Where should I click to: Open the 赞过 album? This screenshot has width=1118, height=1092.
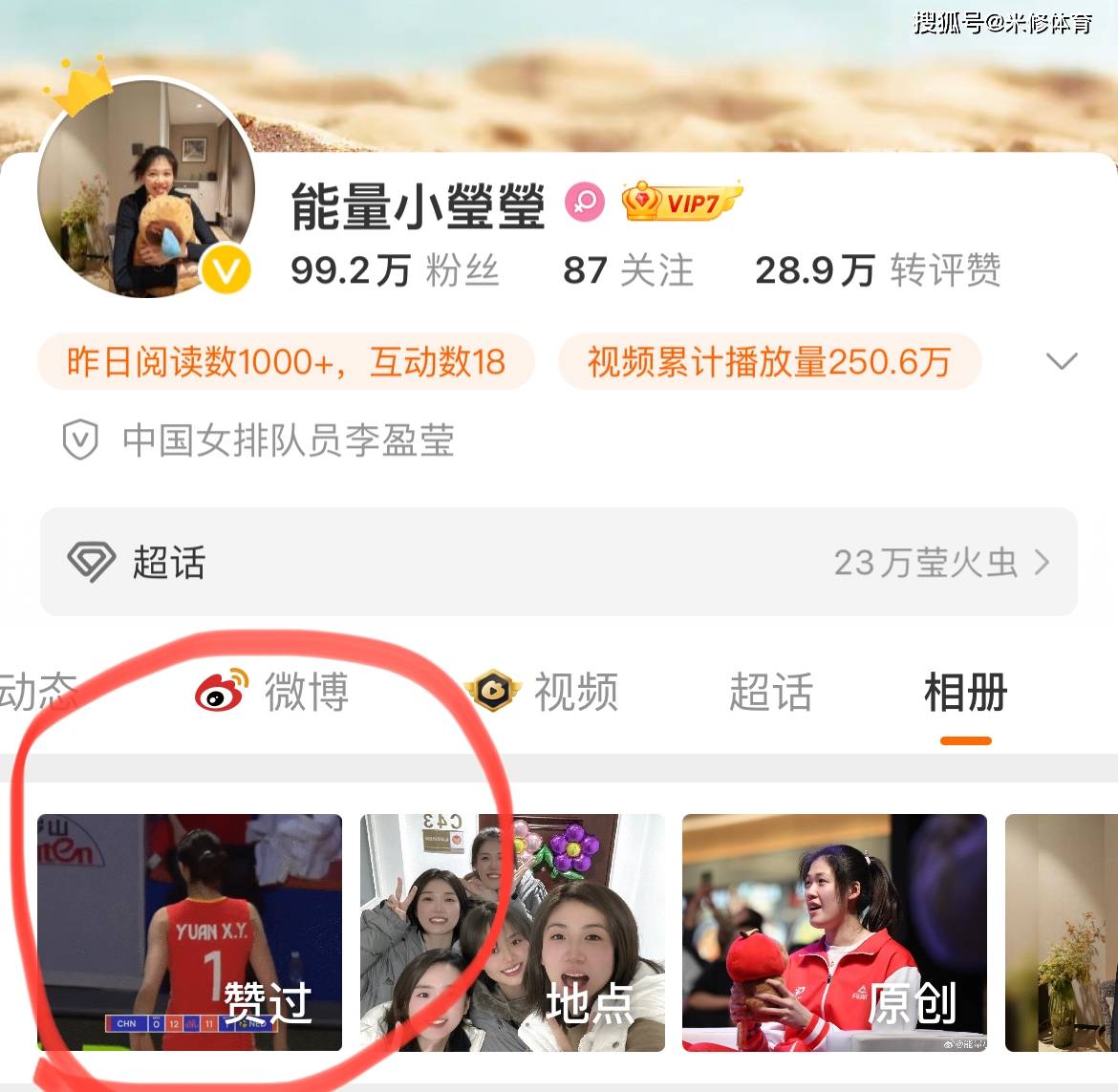[x=189, y=932]
